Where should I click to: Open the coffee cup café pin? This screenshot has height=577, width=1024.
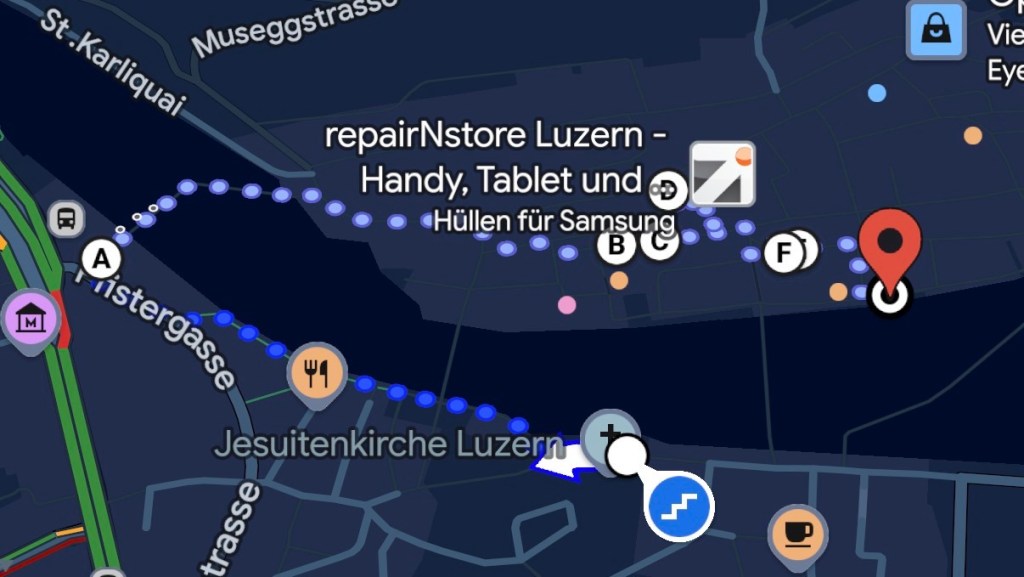click(797, 532)
